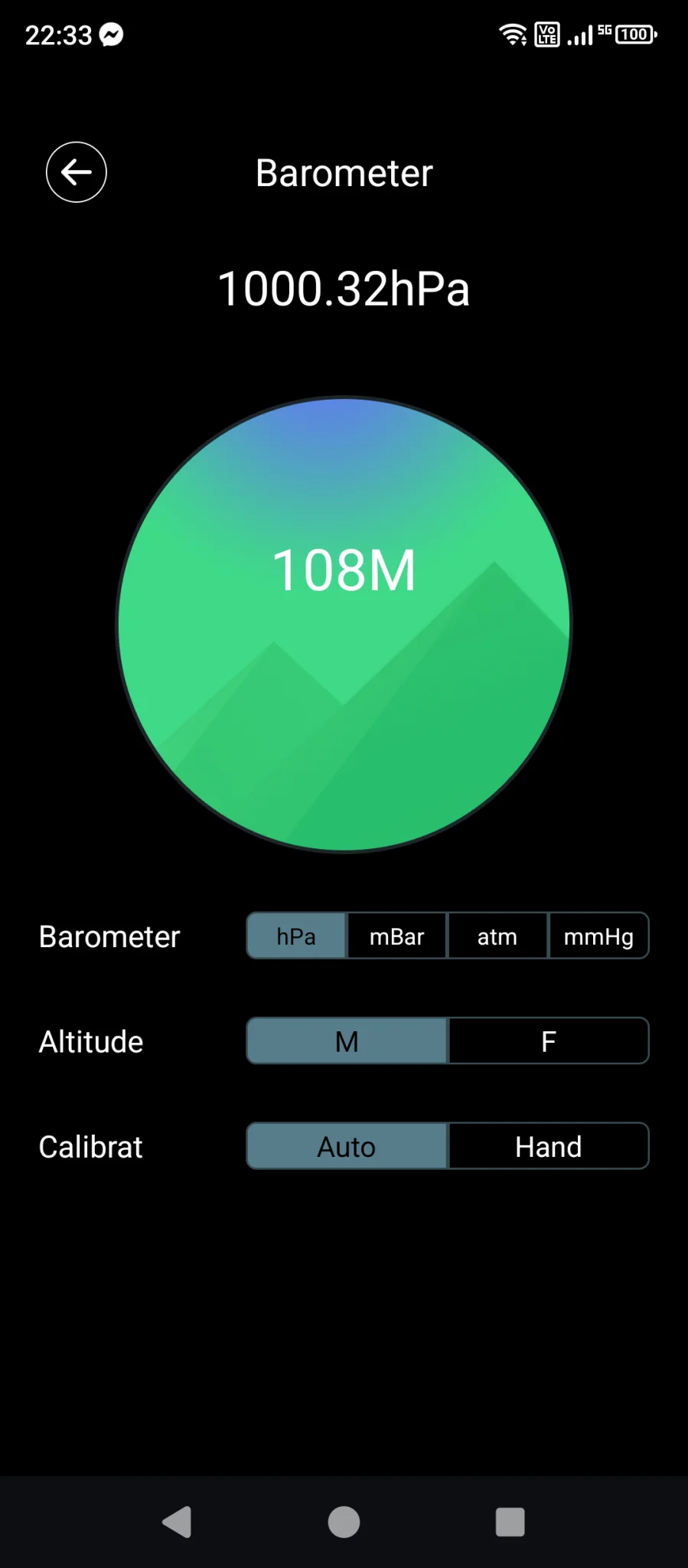Set barometer unit to mmHg
This screenshot has width=688, height=1568.
pyautogui.click(x=598, y=936)
